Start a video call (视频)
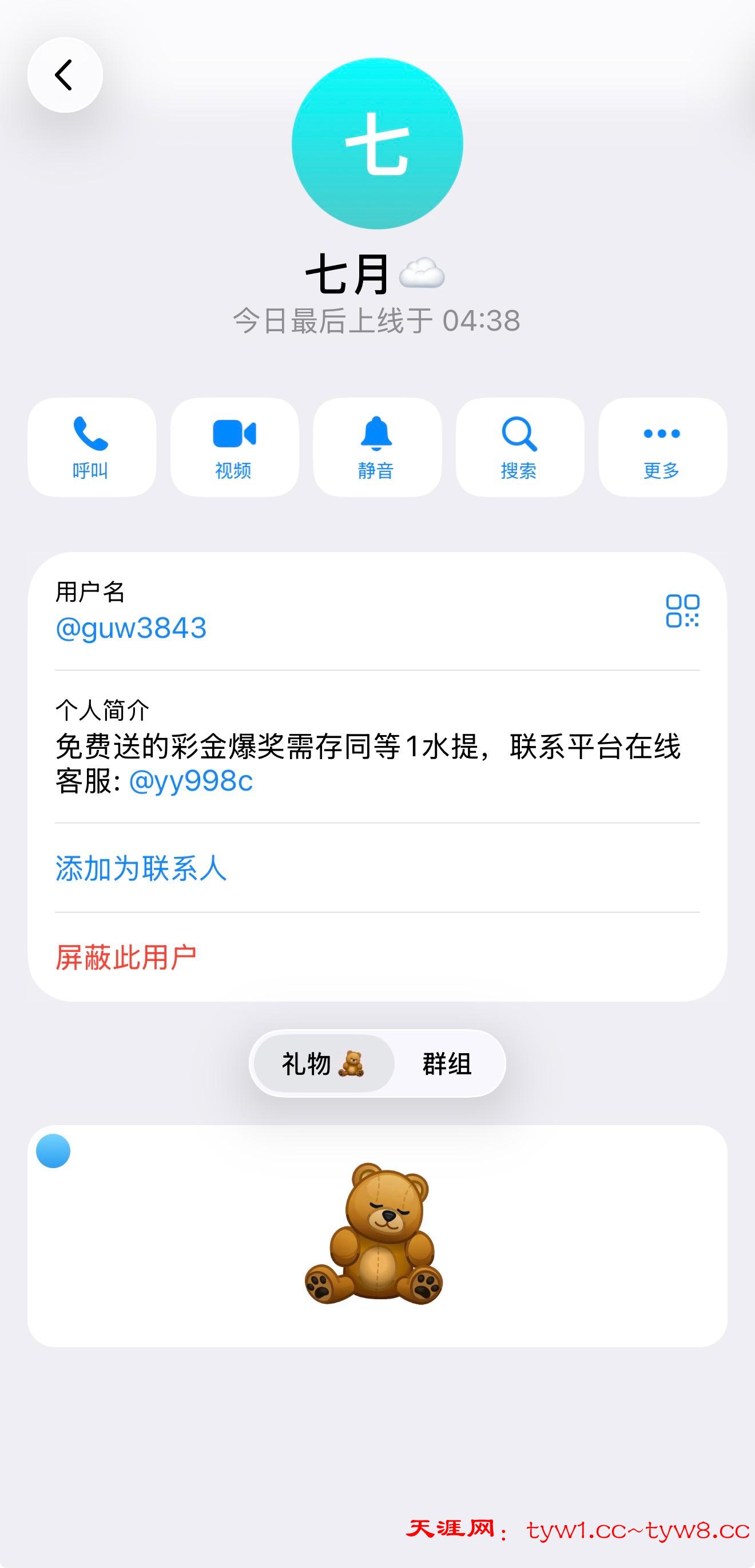The height and width of the screenshot is (1568, 755). click(x=235, y=447)
